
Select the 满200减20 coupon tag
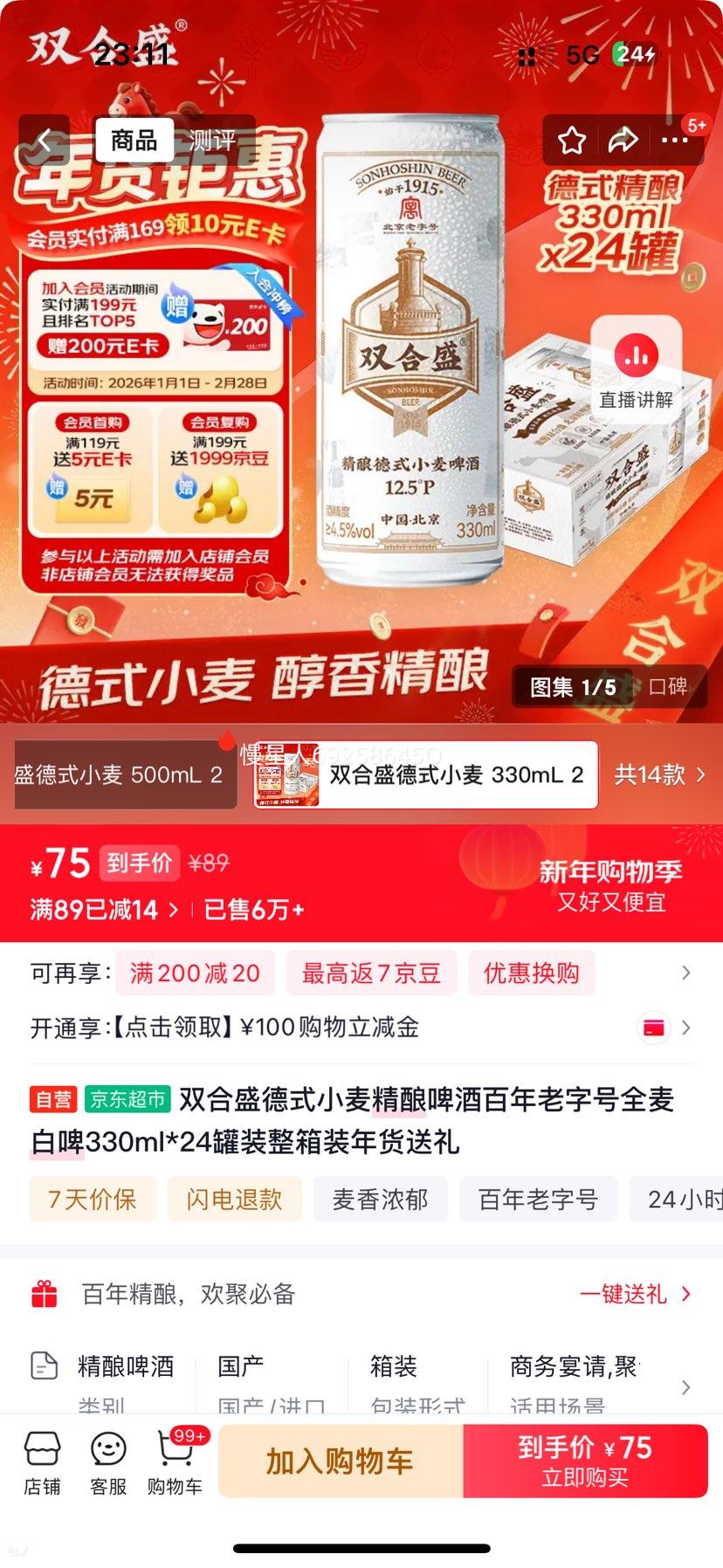pyautogui.click(x=195, y=973)
